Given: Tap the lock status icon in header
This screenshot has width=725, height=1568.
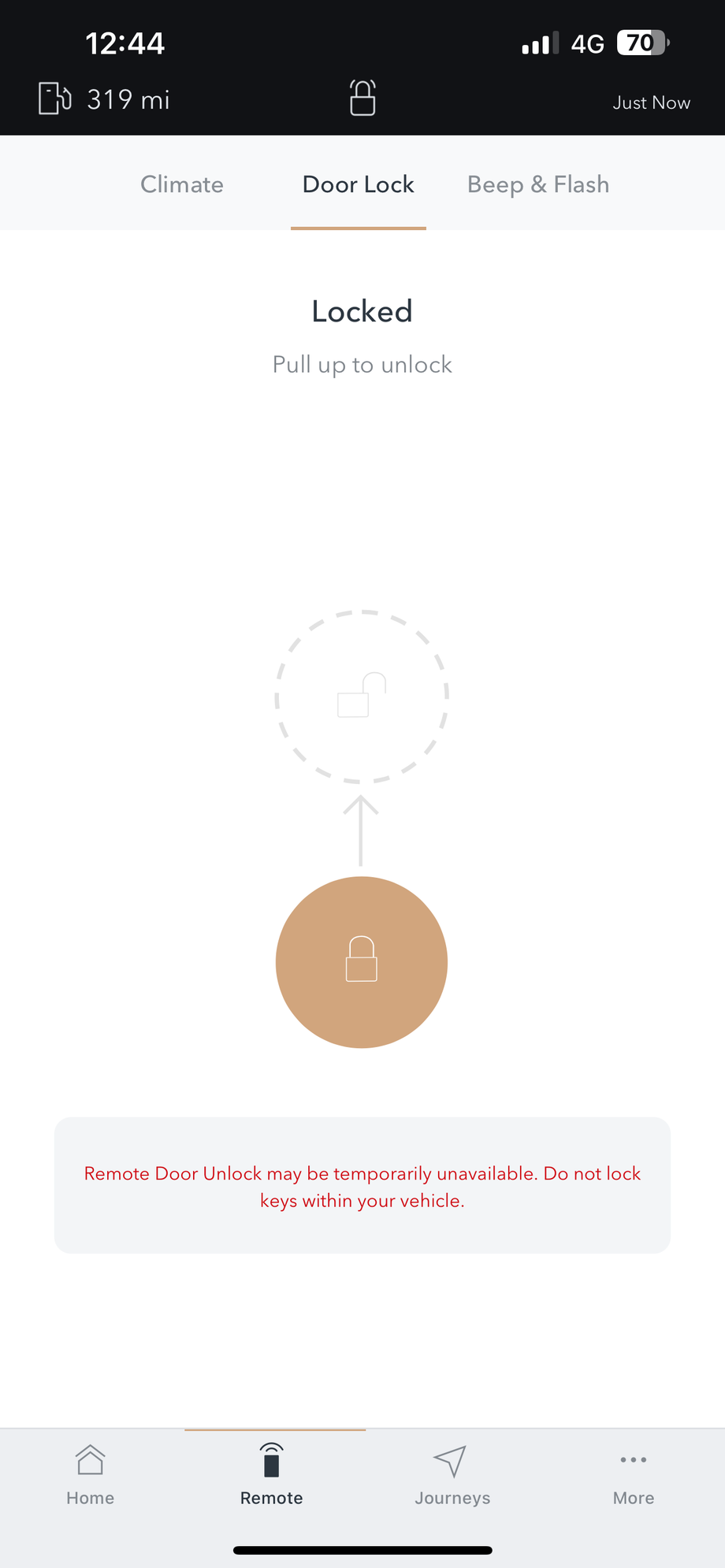Looking at the screenshot, I should [362, 98].
